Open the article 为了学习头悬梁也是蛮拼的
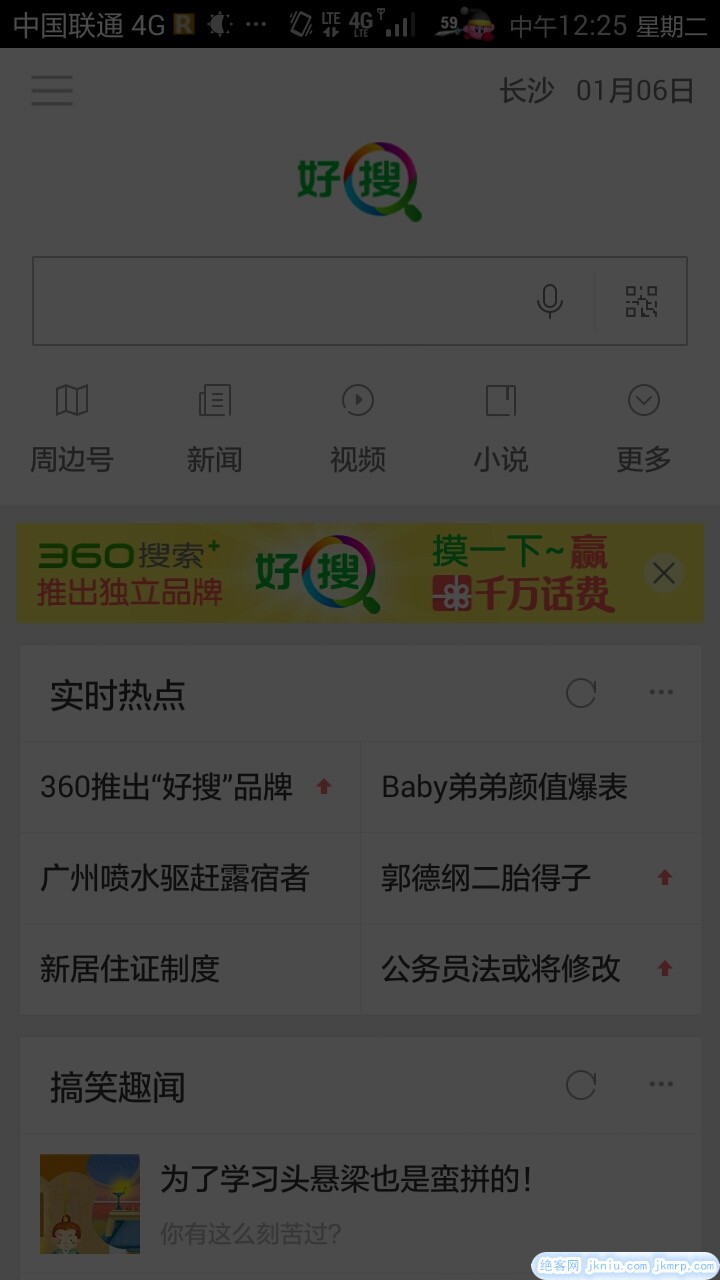 (x=346, y=1180)
